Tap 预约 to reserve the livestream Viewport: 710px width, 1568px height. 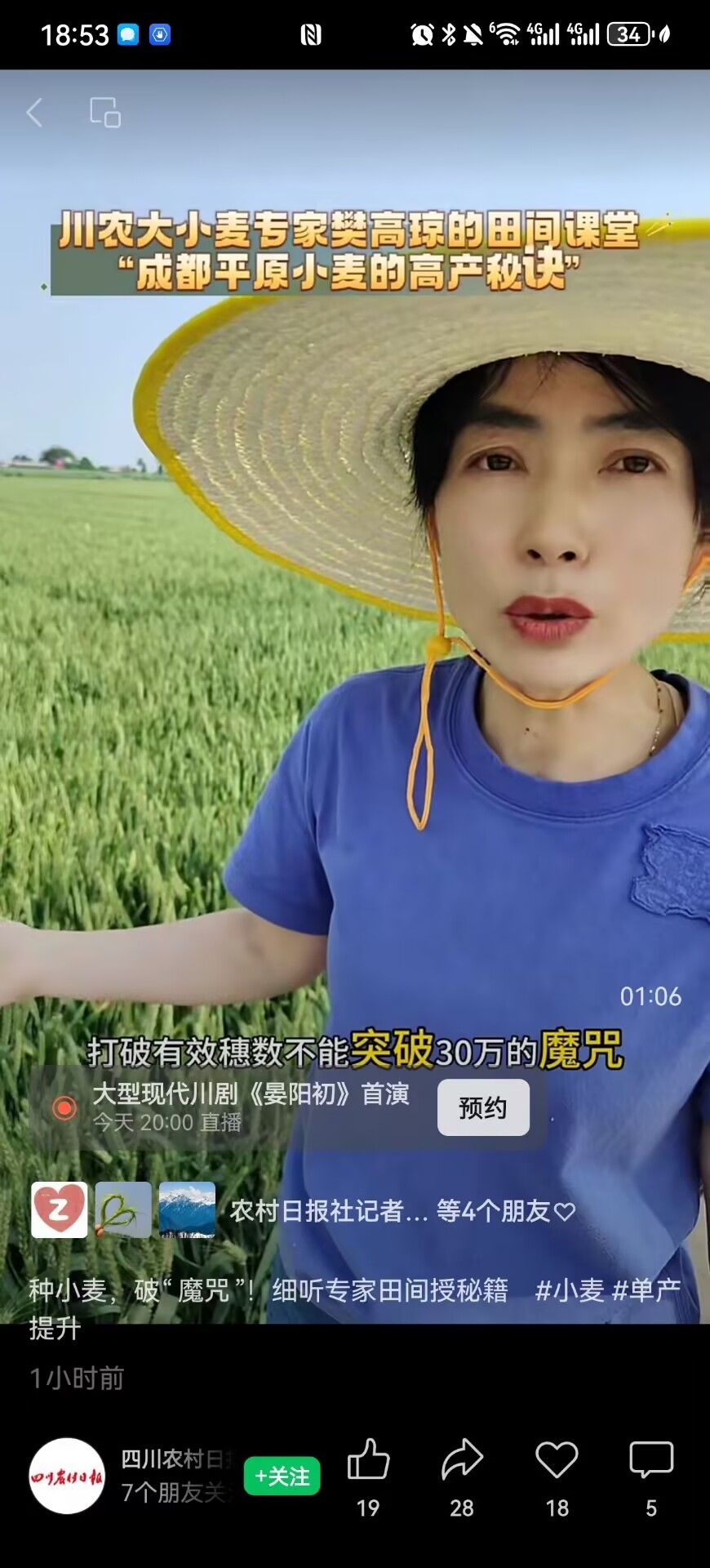[x=483, y=1107]
